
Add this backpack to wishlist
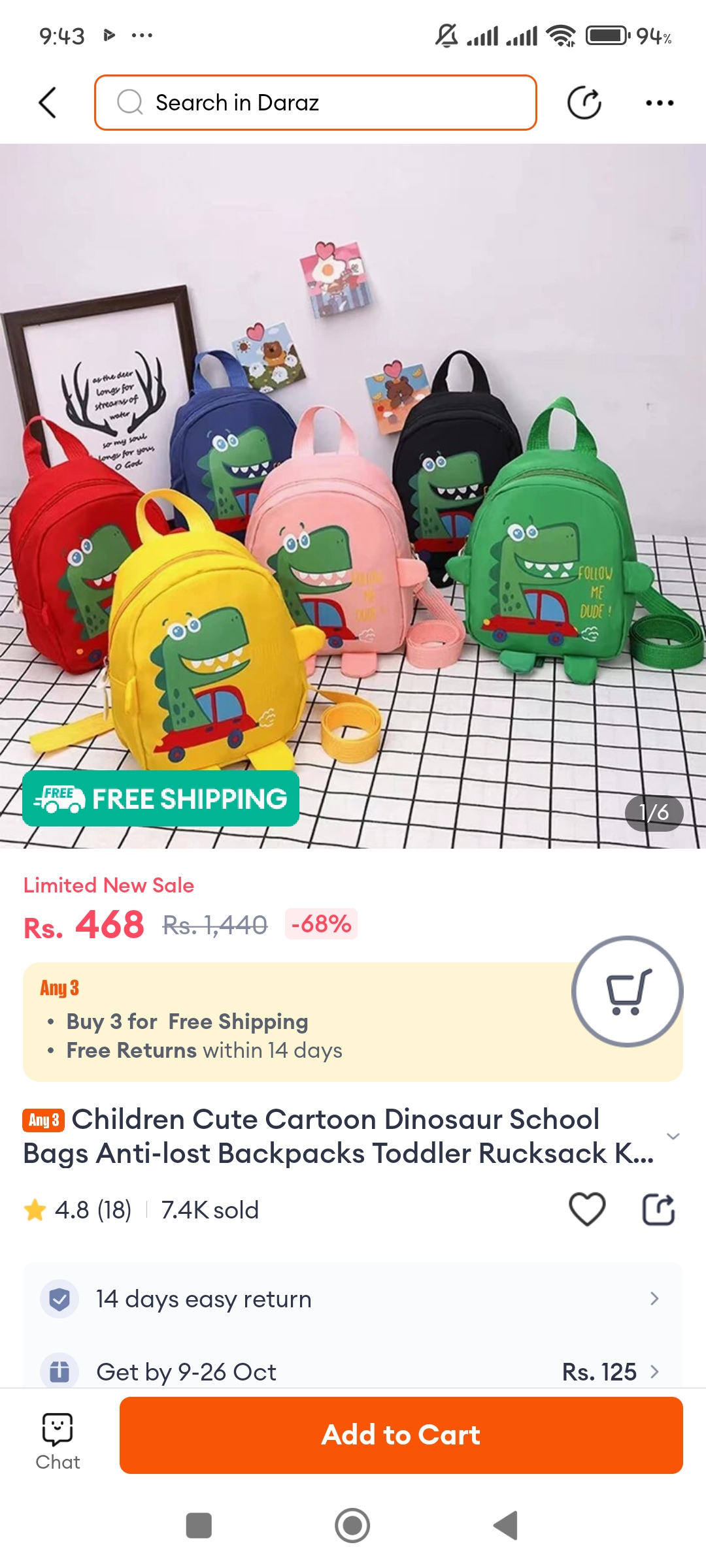point(587,1209)
